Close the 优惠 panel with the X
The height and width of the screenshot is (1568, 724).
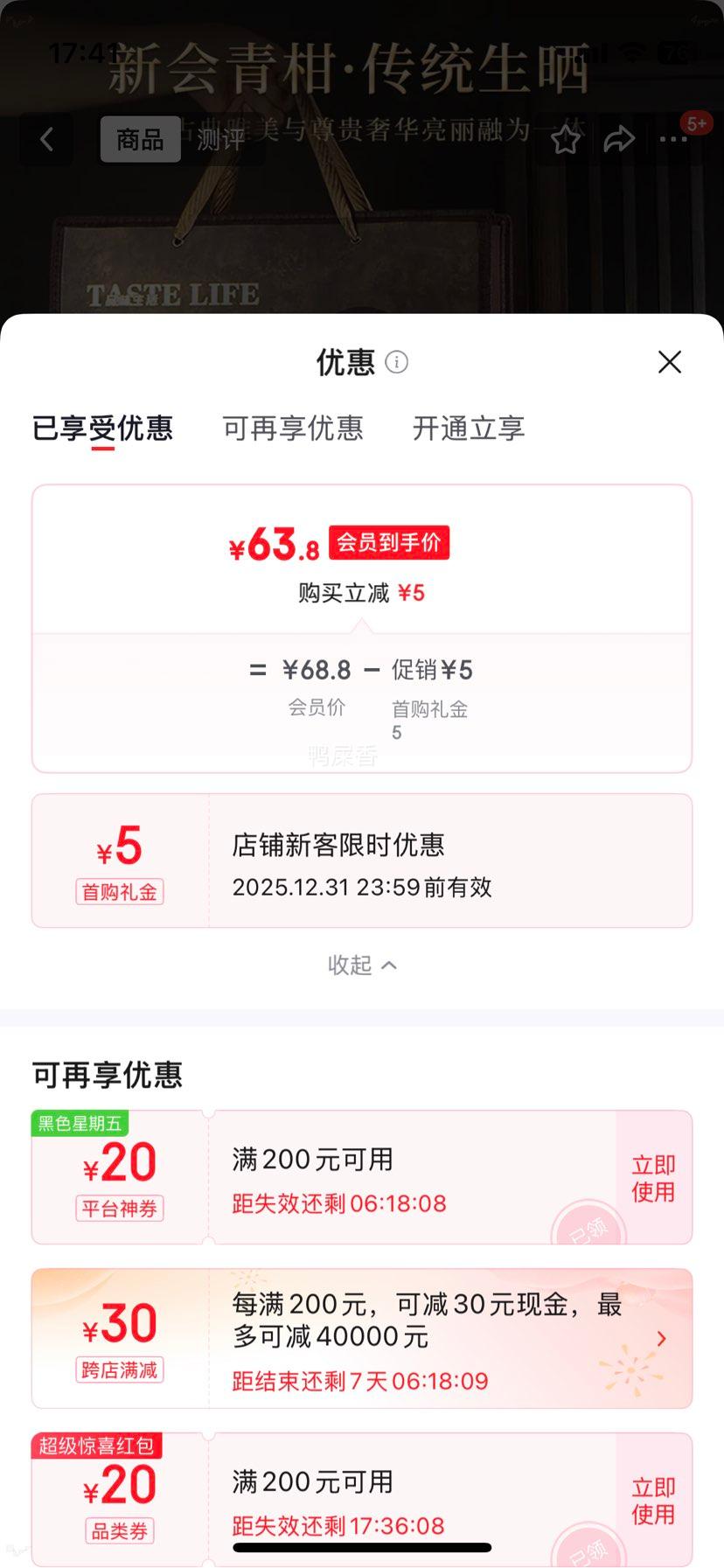click(670, 362)
